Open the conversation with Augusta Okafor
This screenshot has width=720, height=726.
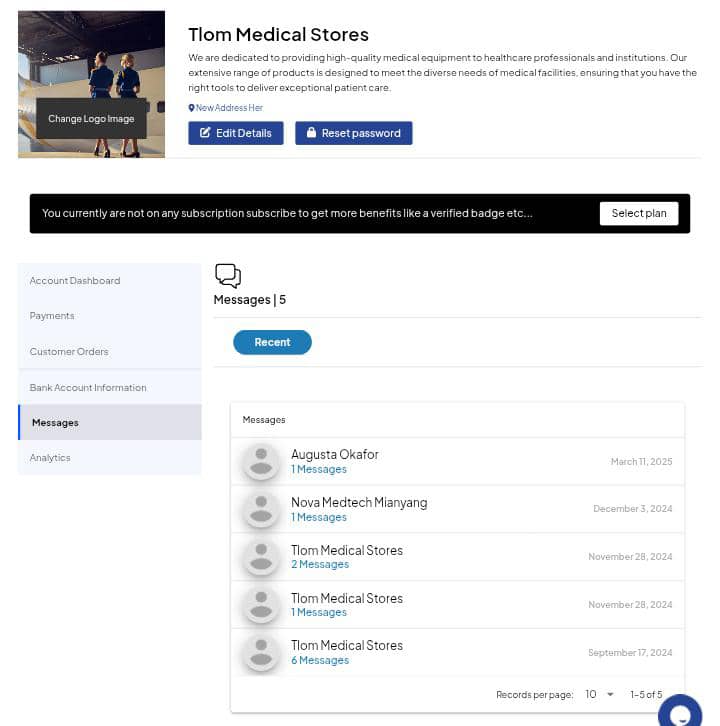click(x=457, y=462)
